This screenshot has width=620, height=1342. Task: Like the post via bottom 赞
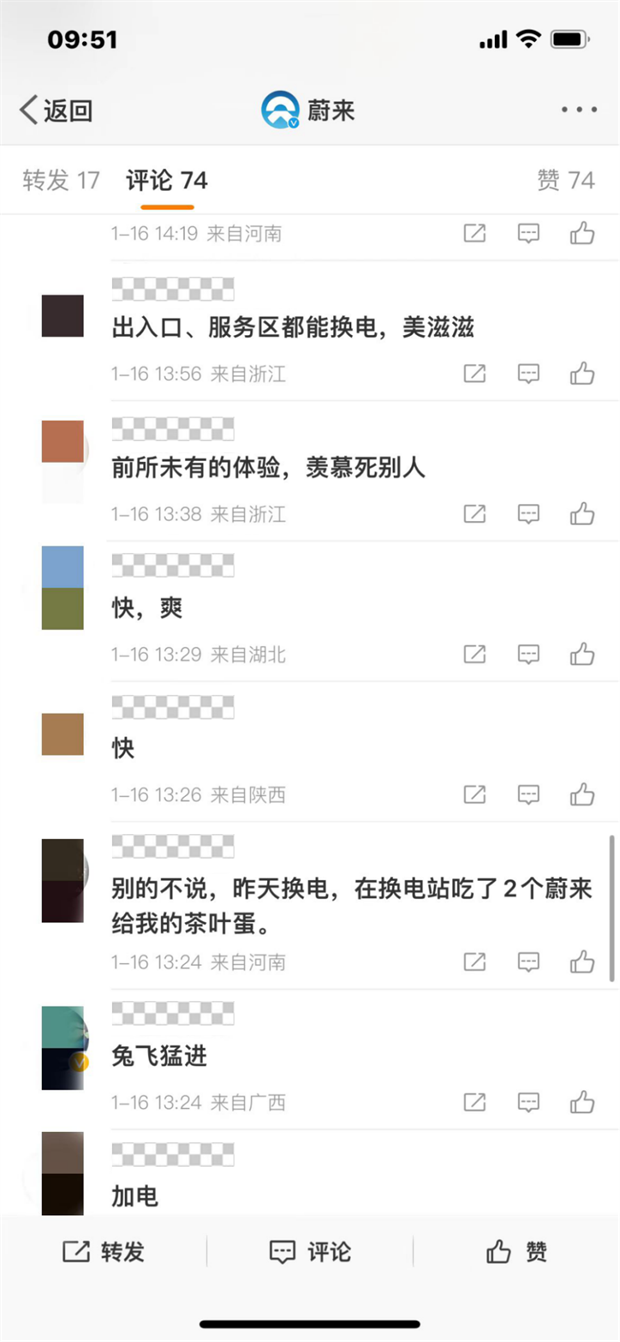click(516, 1252)
